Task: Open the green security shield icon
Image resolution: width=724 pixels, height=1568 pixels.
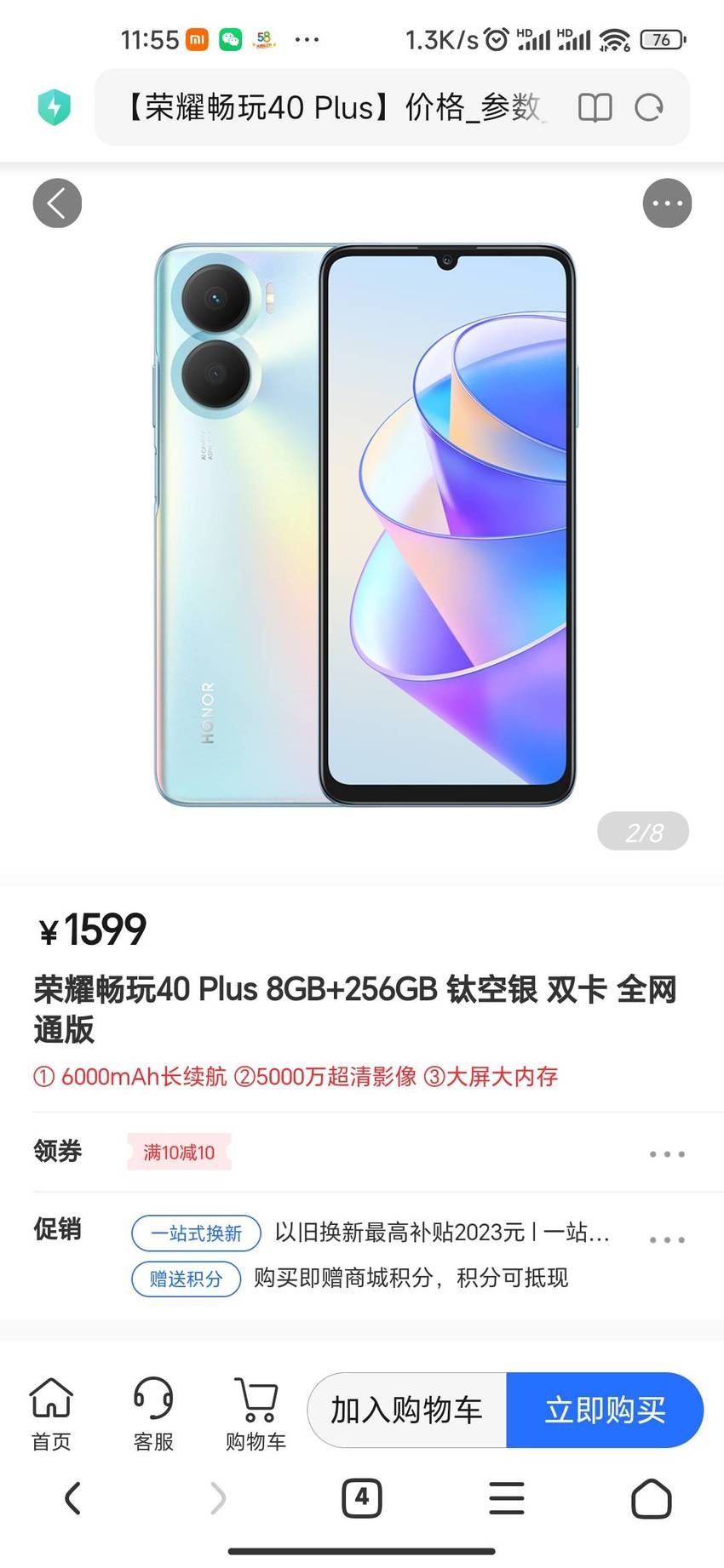Action: click(x=55, y=107)
